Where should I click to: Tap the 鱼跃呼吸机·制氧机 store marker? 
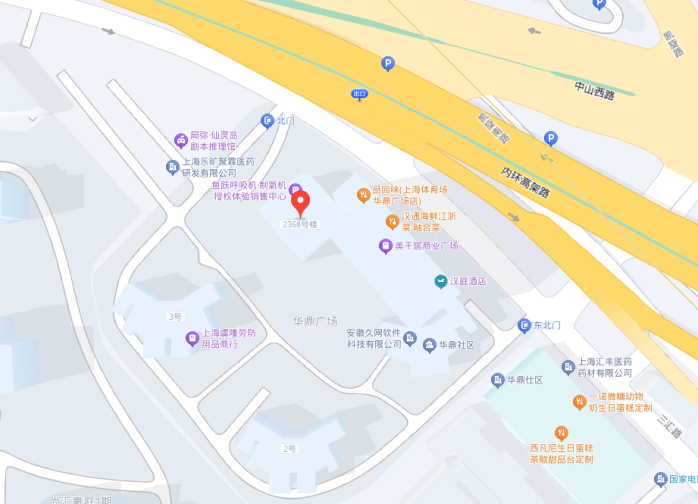pyautogui.click(x=295, y=185)
